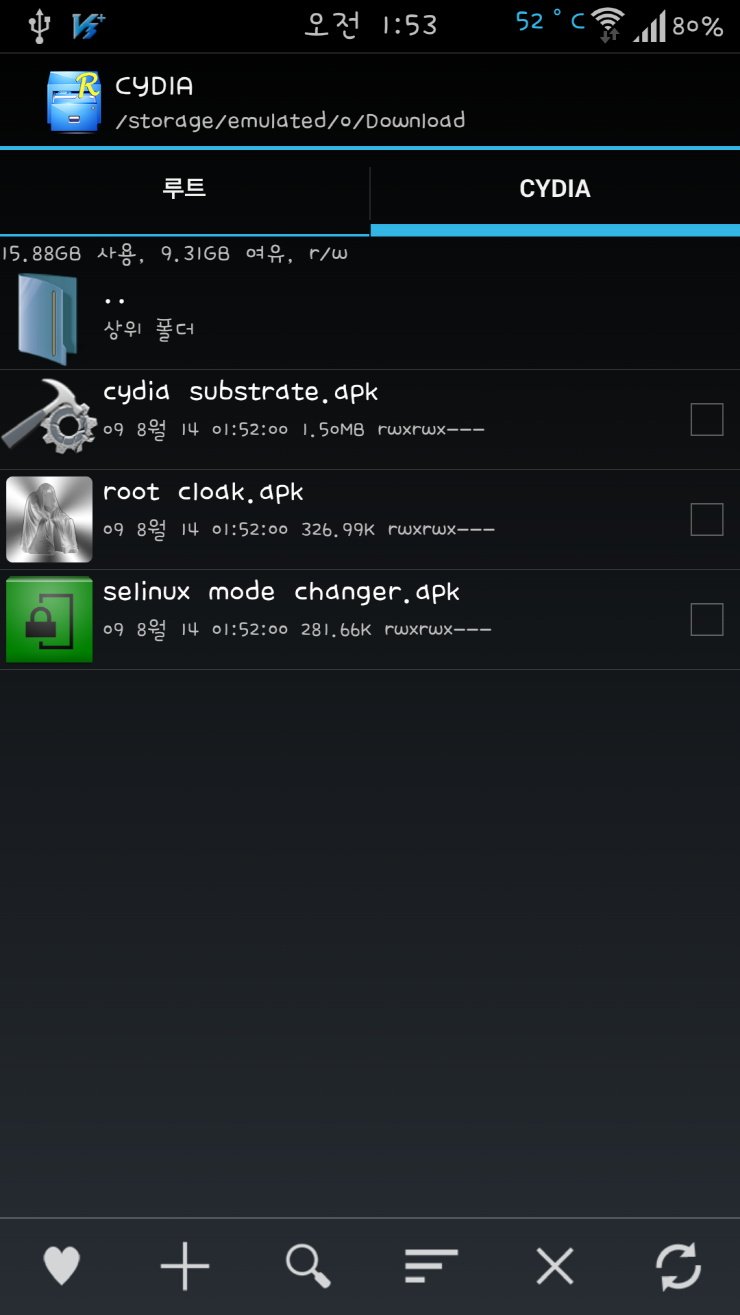Screen dimensions: 740x1315
Task: Switch to the 루트 tab
Action: tap(185, 189)
